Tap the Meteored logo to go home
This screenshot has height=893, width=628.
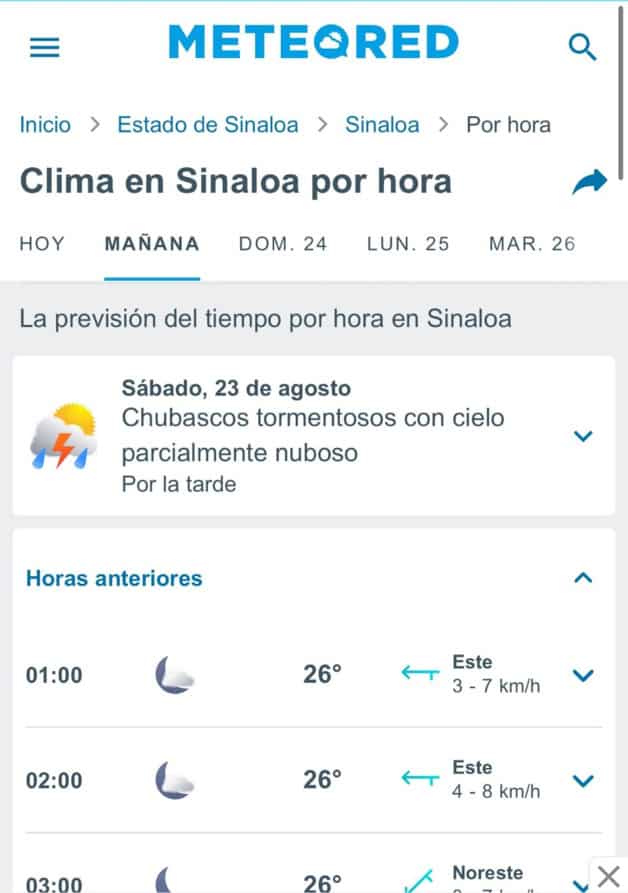point(313,43)
